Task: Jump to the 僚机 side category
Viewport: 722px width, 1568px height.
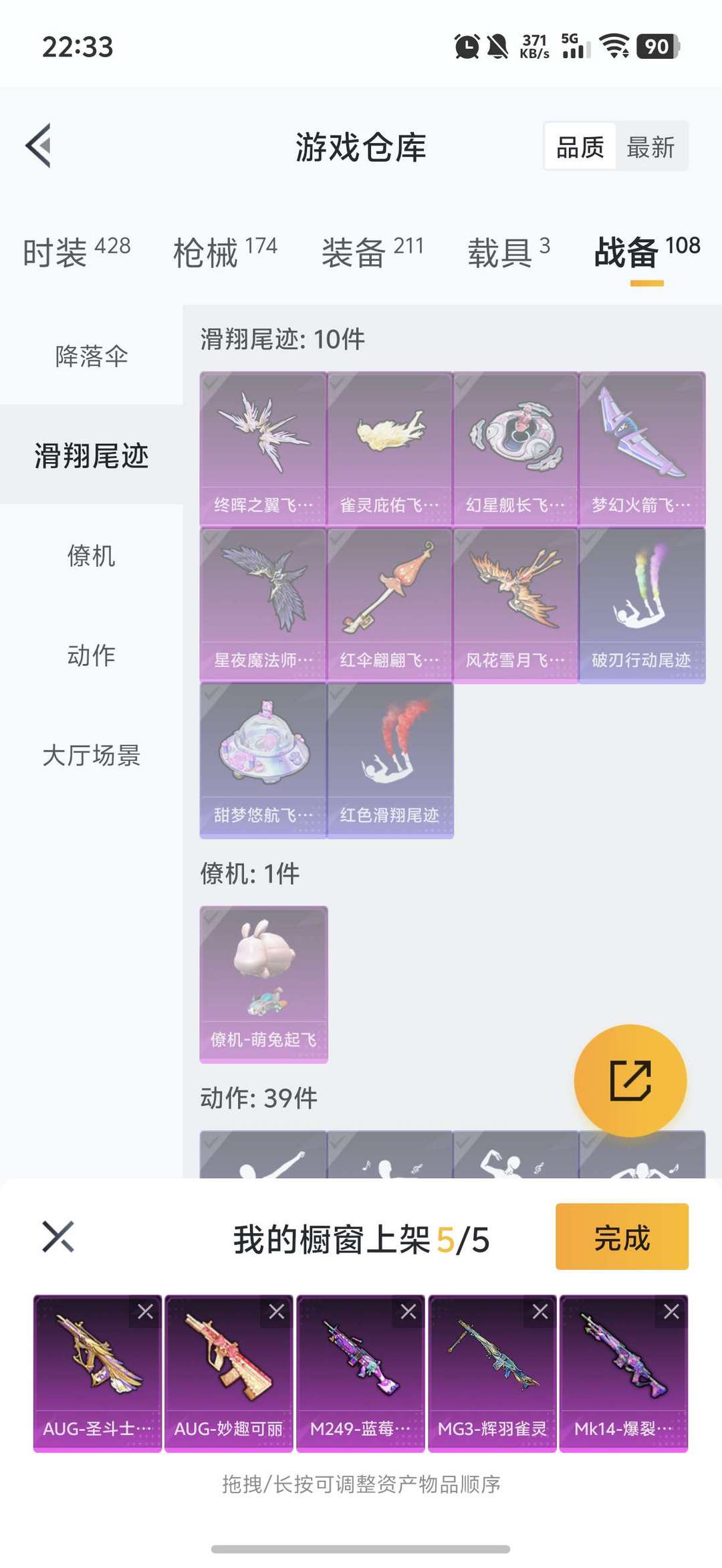Action: click(x=92, y=555)
